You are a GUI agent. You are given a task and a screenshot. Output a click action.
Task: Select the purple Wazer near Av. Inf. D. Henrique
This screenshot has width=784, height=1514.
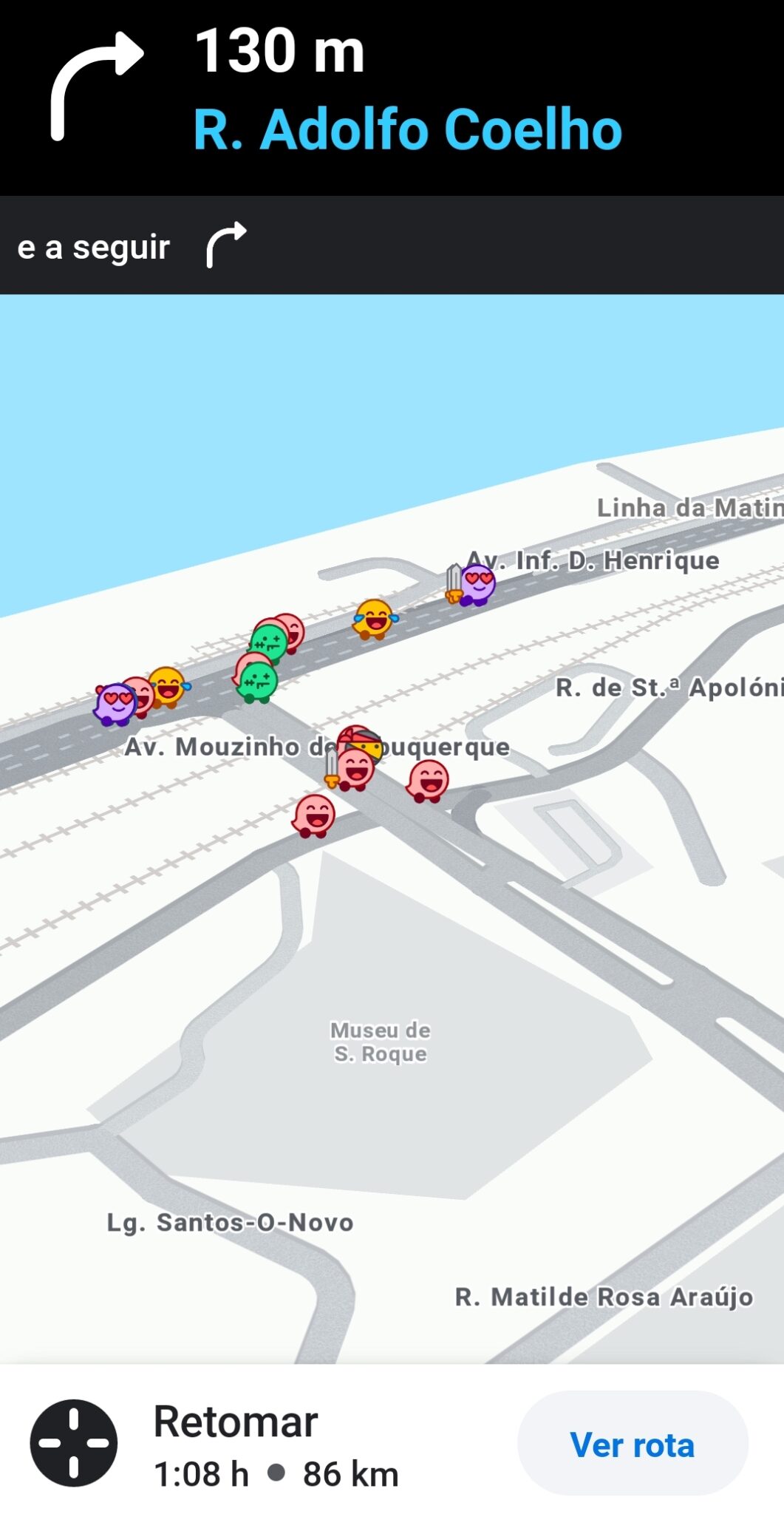pos(477,585)
